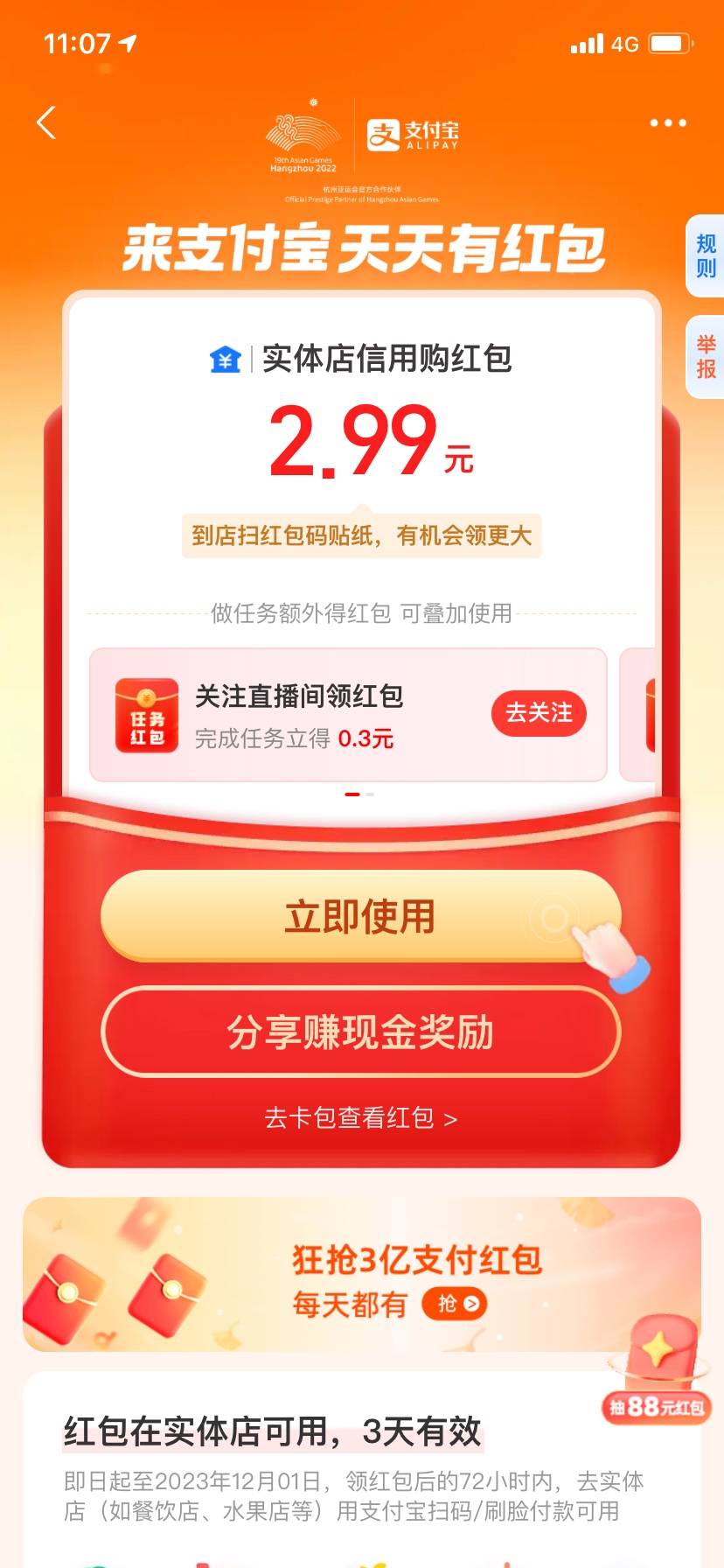Open the 规则 rules side tab

point(706,255)
